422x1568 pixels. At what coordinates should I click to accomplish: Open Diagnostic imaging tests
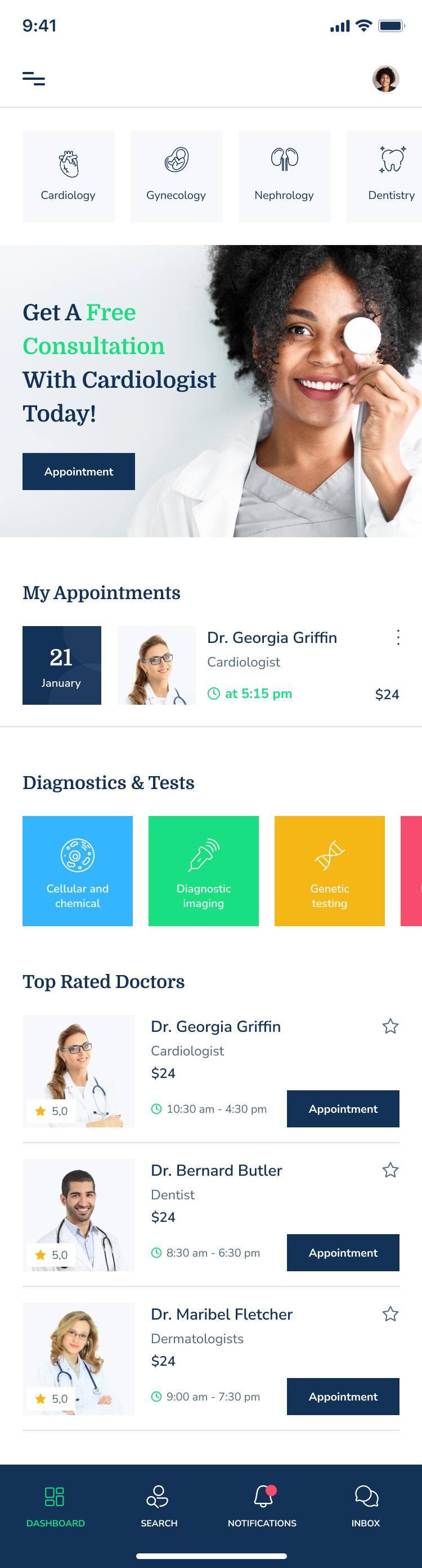204,871
